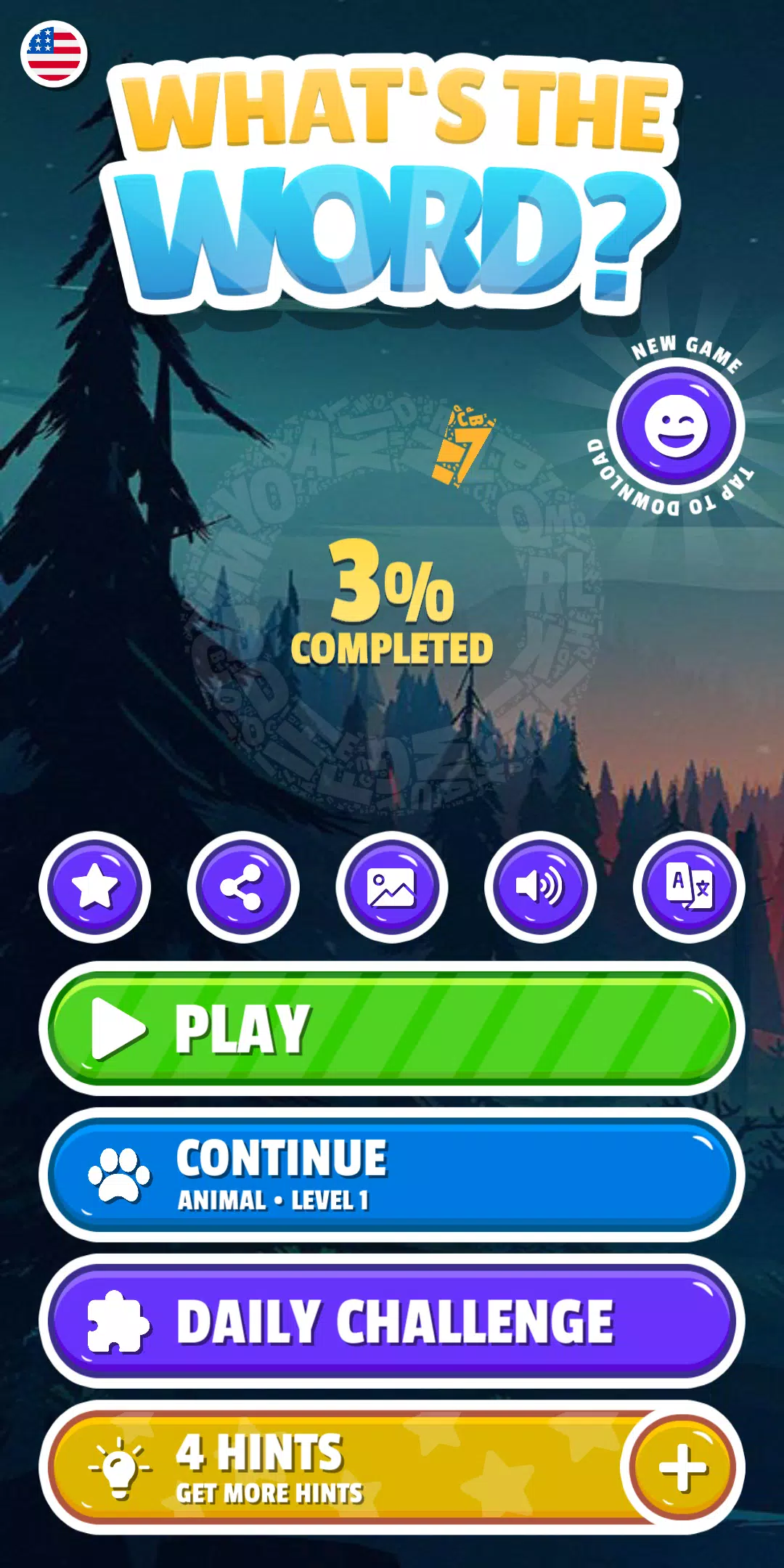Image resolution: width=784 pixels, height=1568 pixels.
Task: Toggle the sound speaker button
Action: click(x=540, y=887)
